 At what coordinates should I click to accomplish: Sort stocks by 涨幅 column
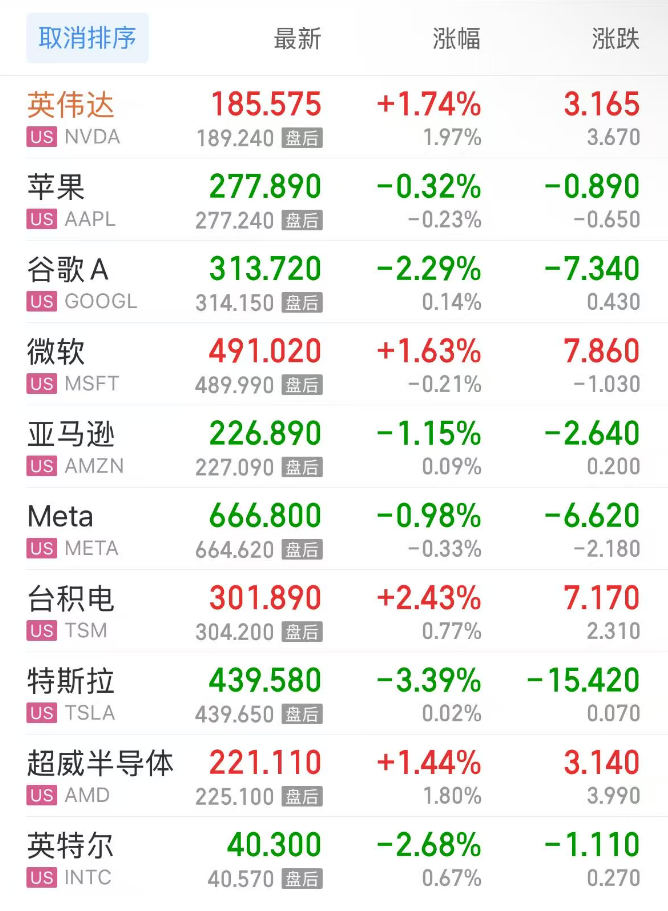[456, 39]
